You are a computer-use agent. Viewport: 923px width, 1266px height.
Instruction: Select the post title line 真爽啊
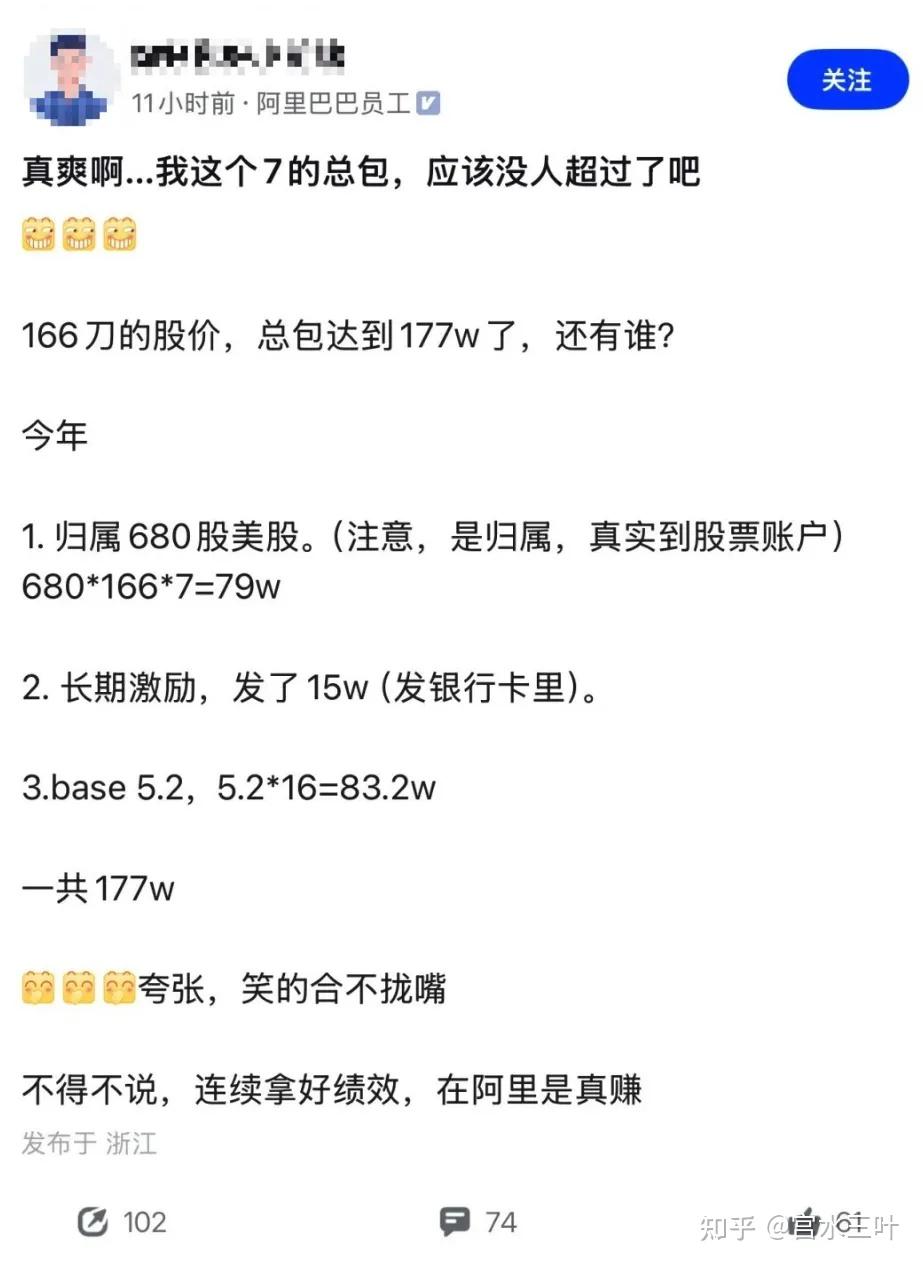(x=360, y=172)
